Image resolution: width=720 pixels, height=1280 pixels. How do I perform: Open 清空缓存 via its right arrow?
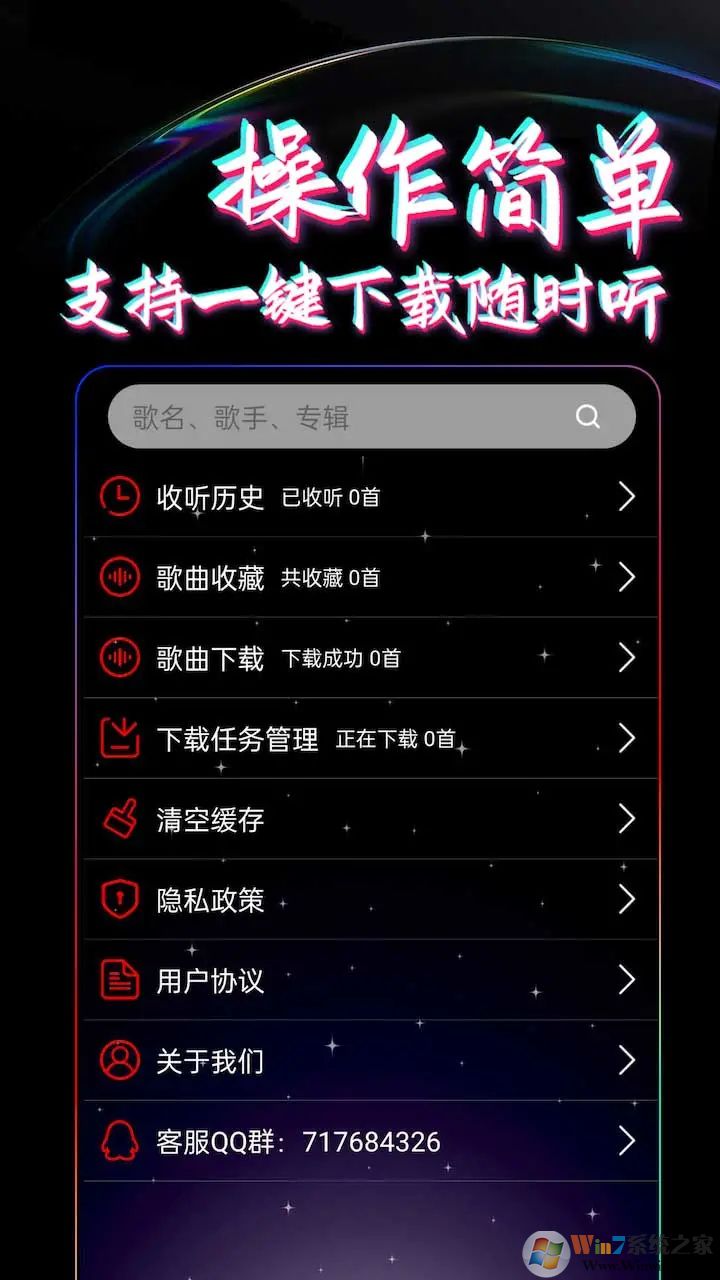tap(627, 819)
